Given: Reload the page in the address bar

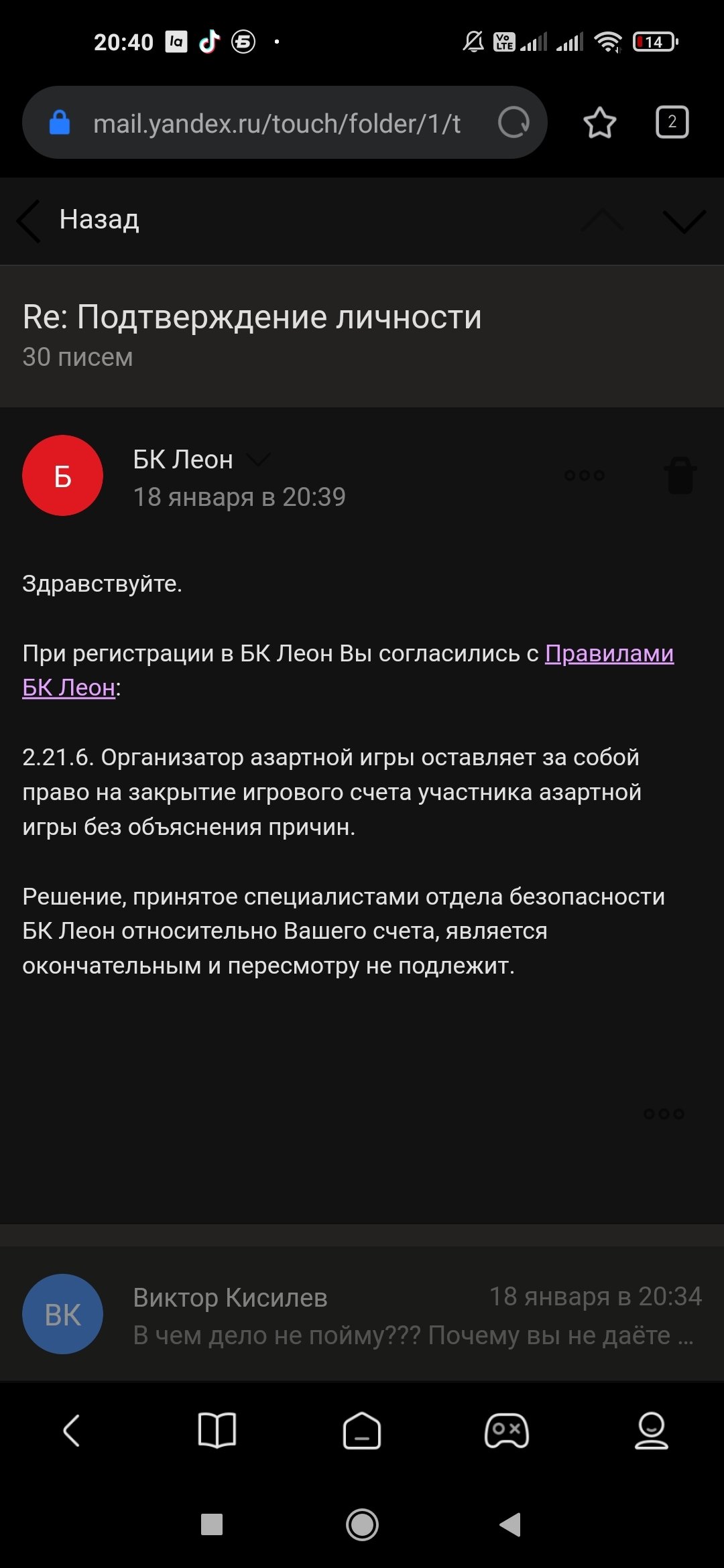Looking at the screenshot, I should coord(514,123).
